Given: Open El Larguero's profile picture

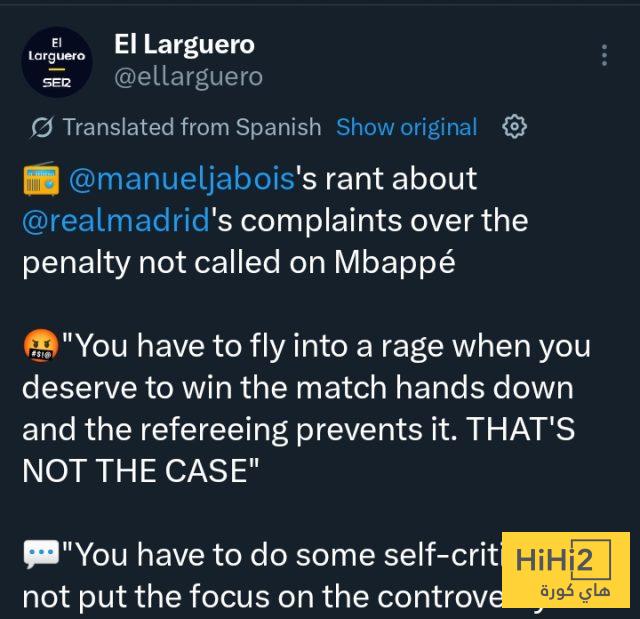Looking at the screenshot, I should coord(56,60).
